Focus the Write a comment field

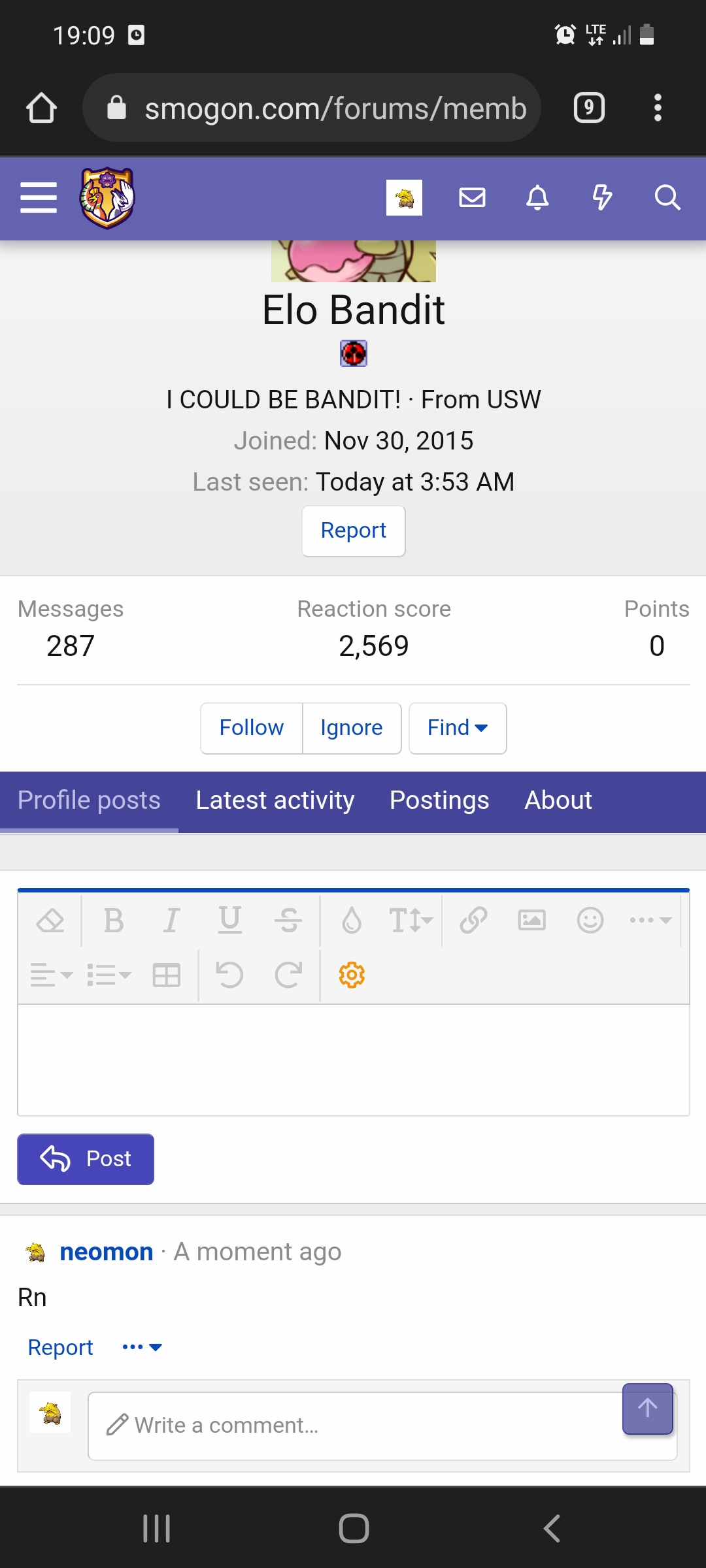pyautogui.click(x=382, y=1426)
